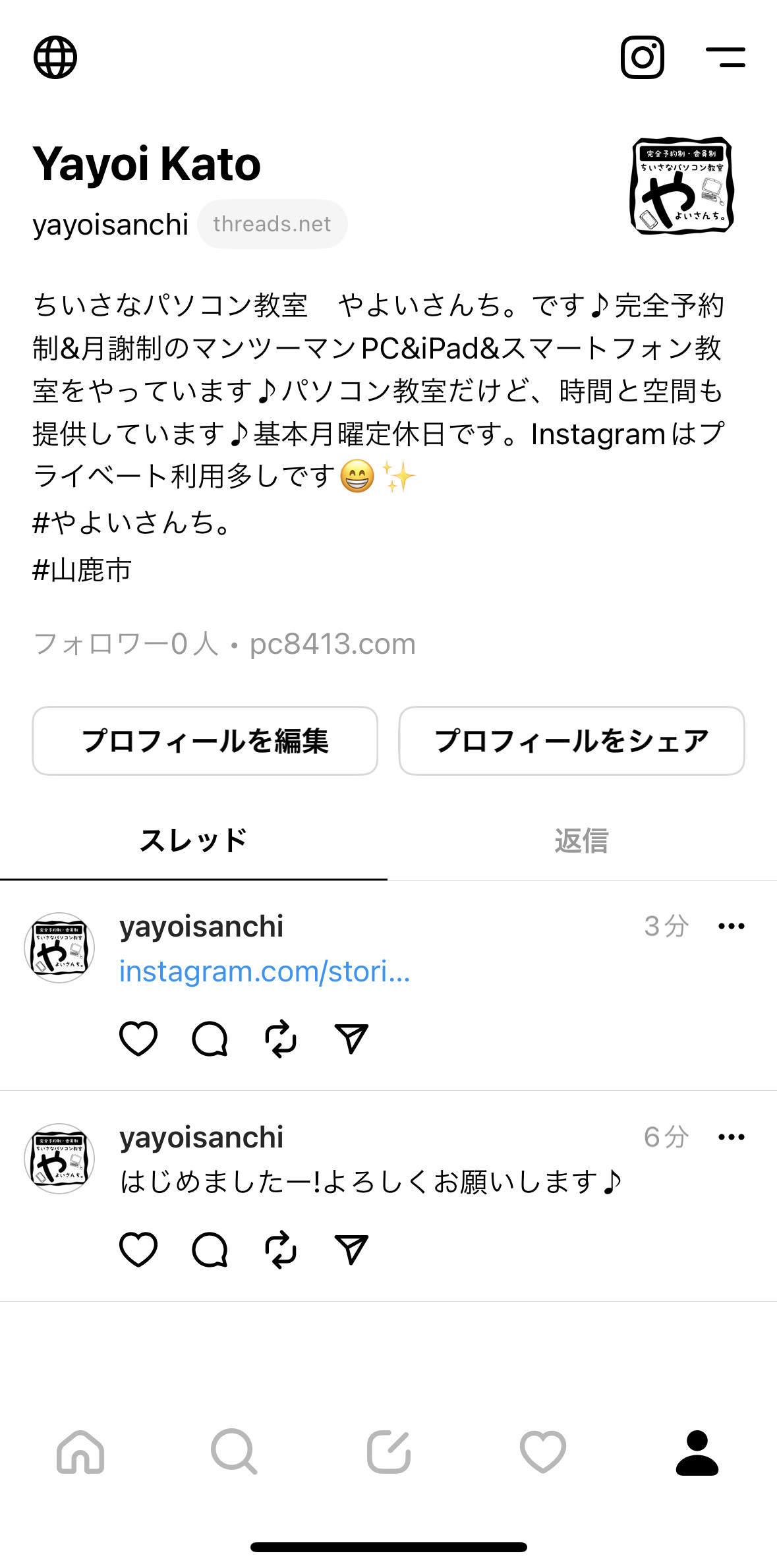This screenshot has width=777, height=1568.
Task: Open the Activity heart tab
Action: 543,1452
